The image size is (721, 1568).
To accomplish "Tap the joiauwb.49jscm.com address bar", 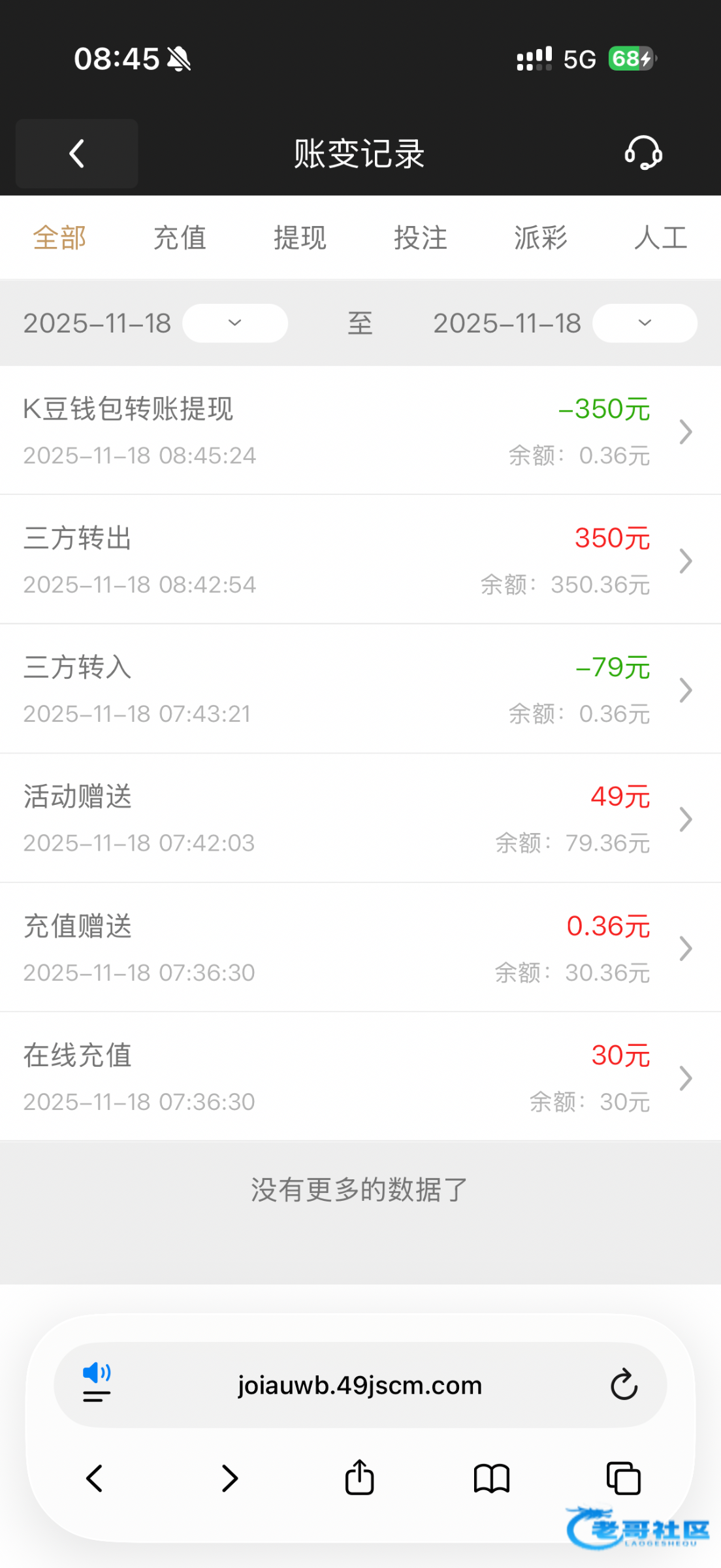I will coord(359,1385).
